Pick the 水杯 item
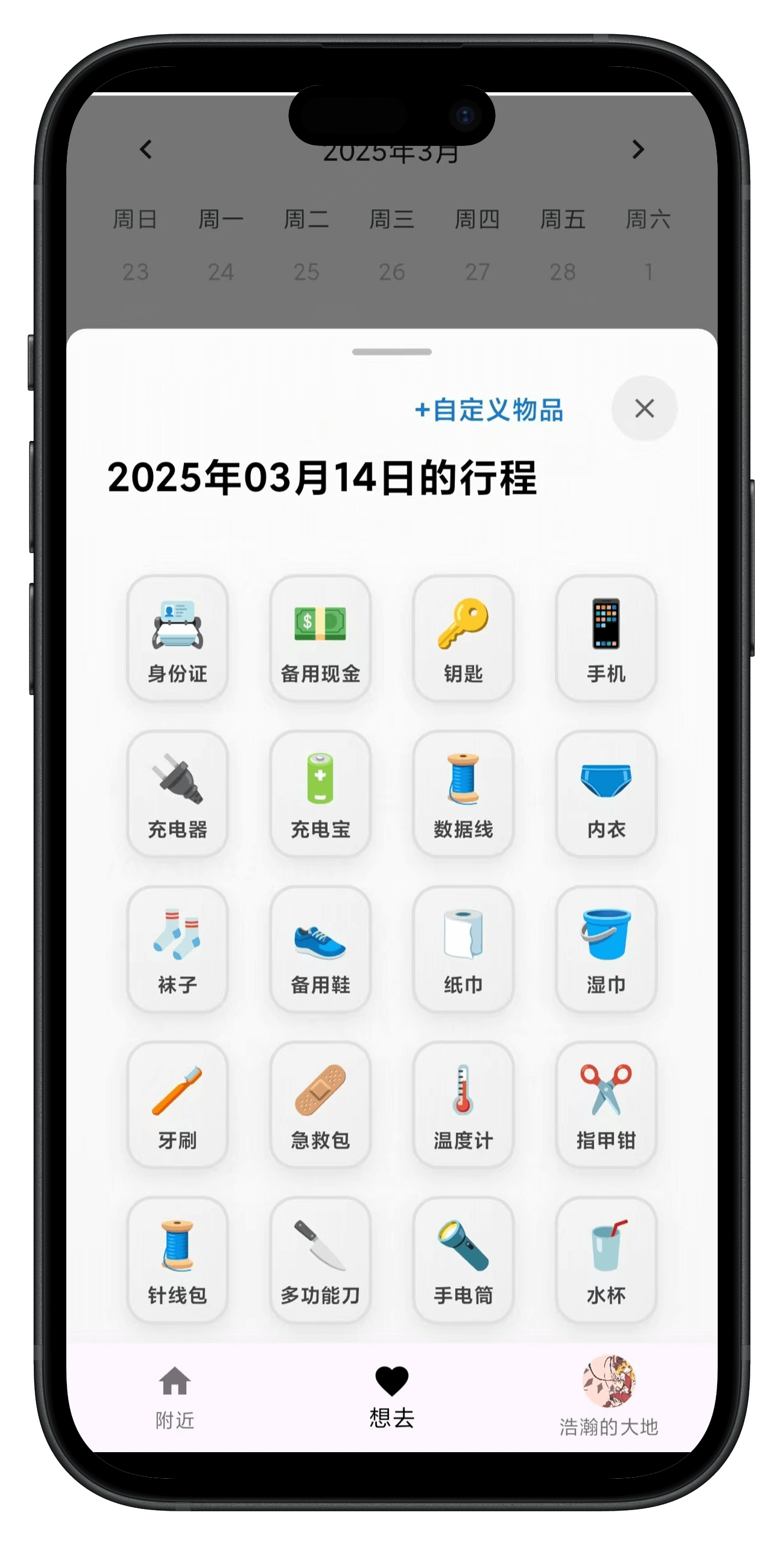Screen dimensions: 784x1545 [606, 1260]
